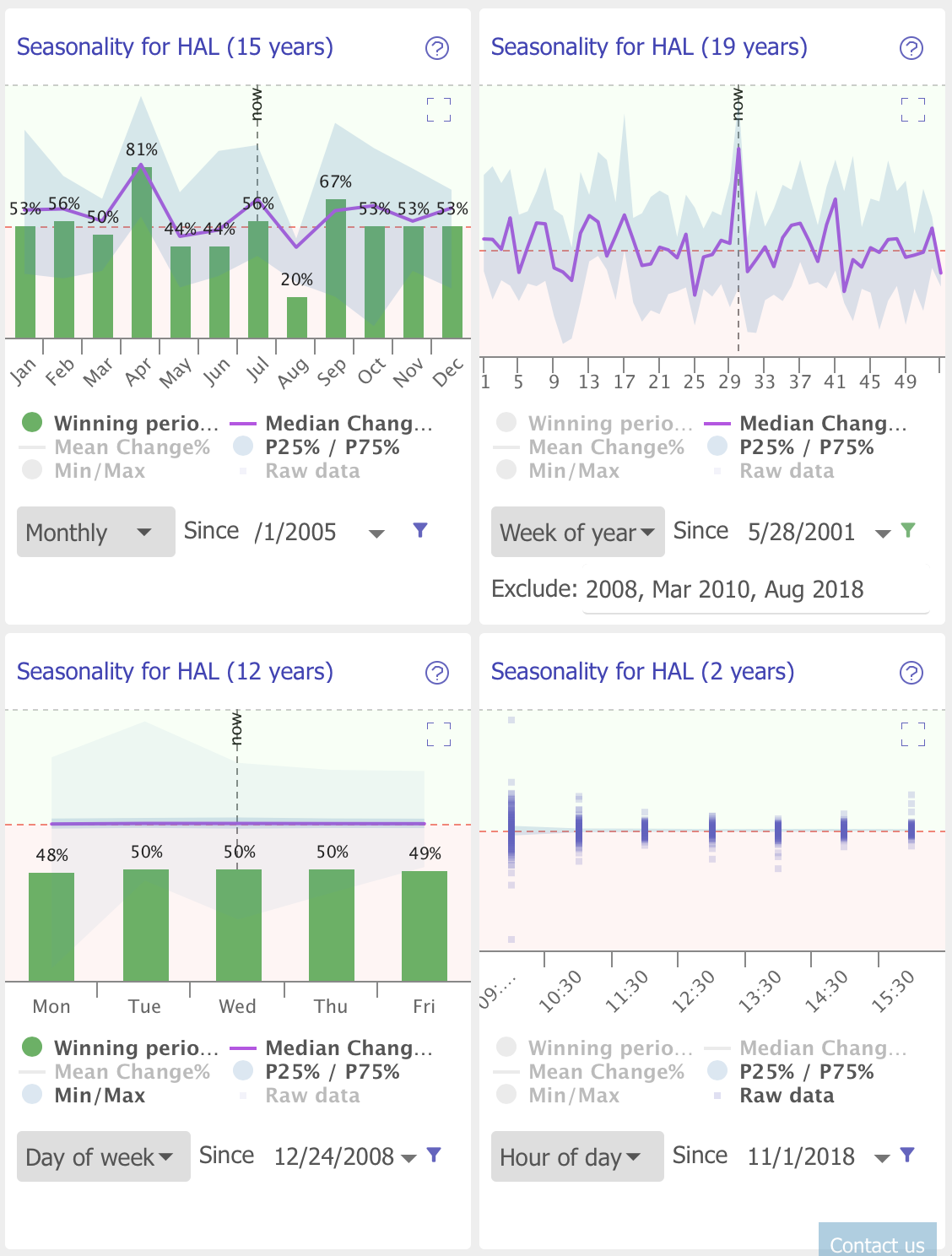
Task: Open the help icon on the hour-of-day chart
Action: pos(910,674)
